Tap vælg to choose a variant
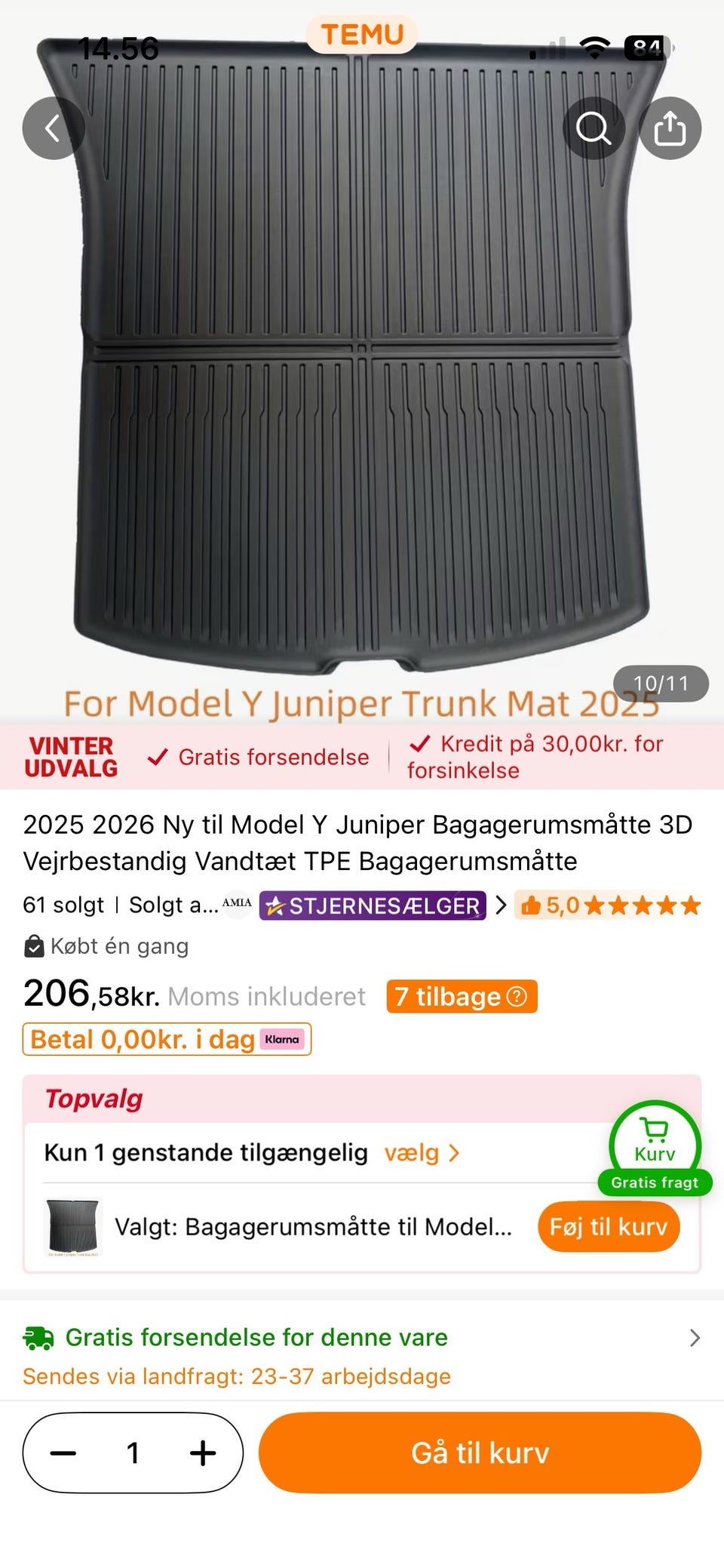 [421, 1153]
